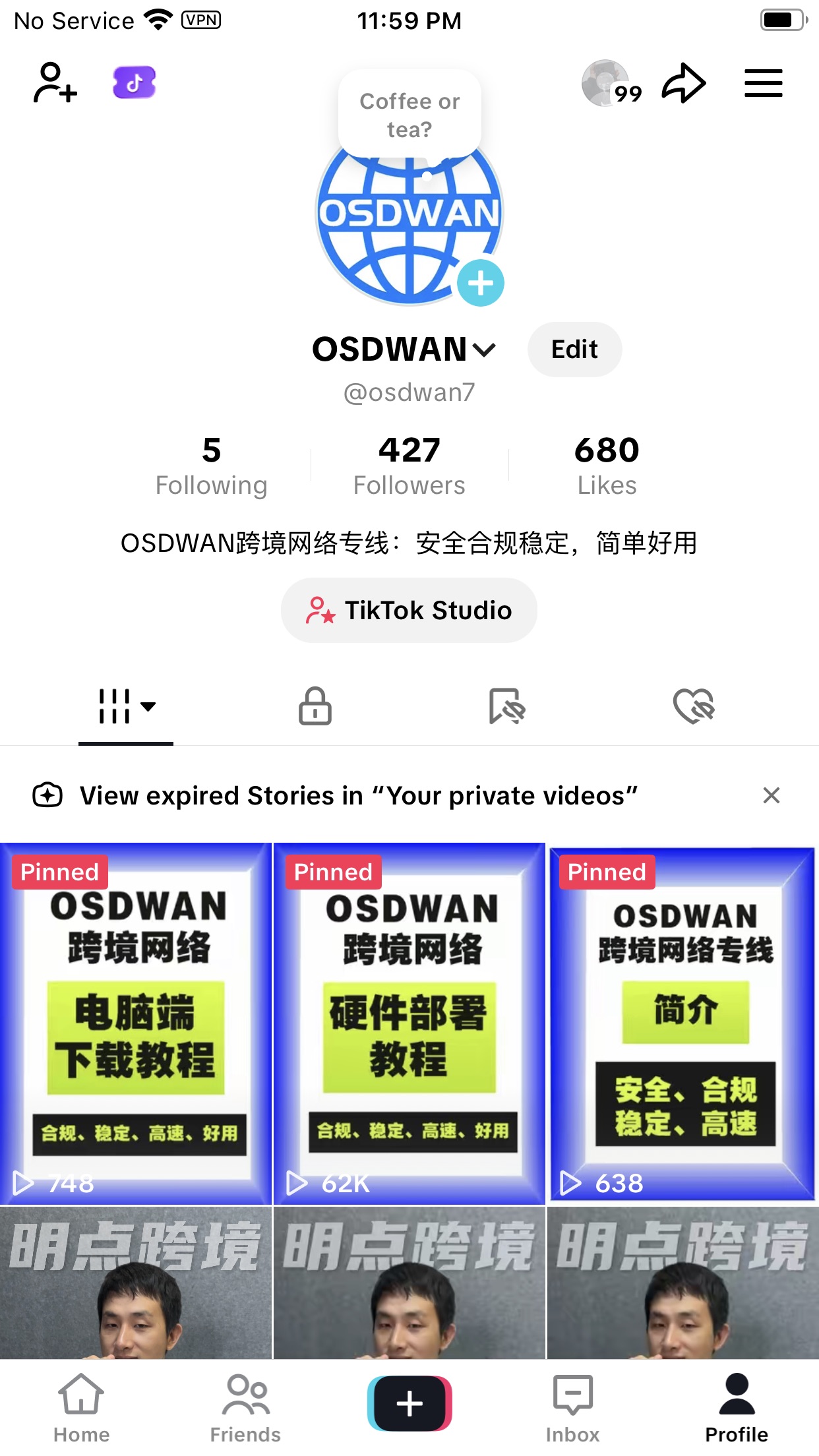Open the add friends icon
Image resolution: width=819 pixels, height=1456 pixels.
point(53,83)
